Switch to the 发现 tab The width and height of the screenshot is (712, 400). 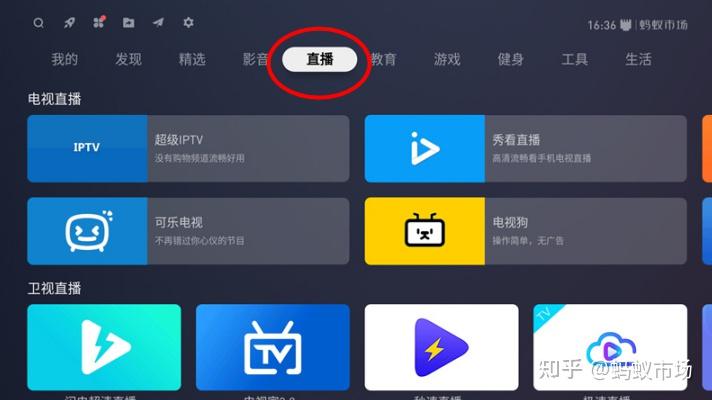(128, 59)
